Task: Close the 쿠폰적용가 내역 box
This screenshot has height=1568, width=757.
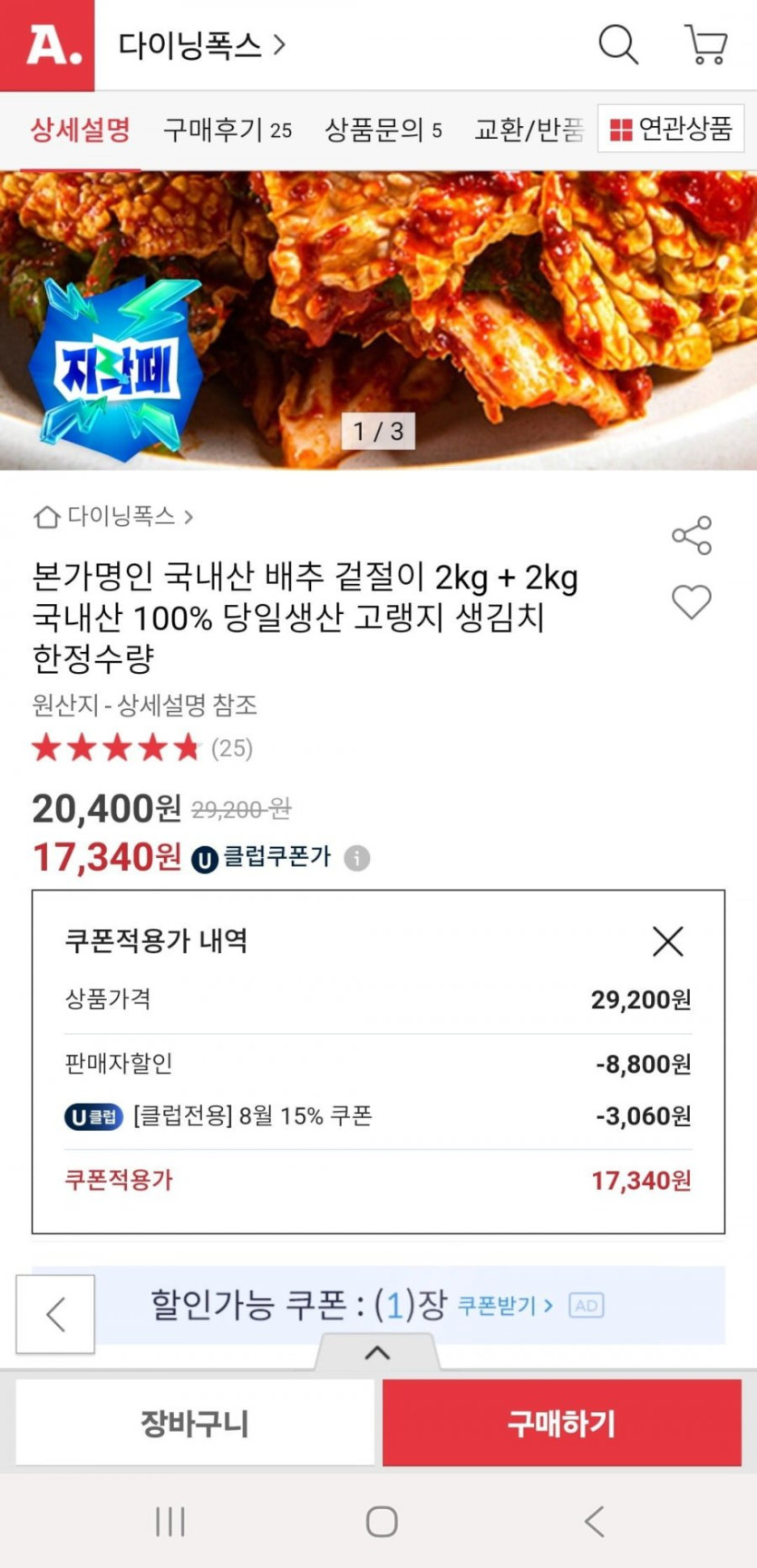Action: click(x=668, y=941)
